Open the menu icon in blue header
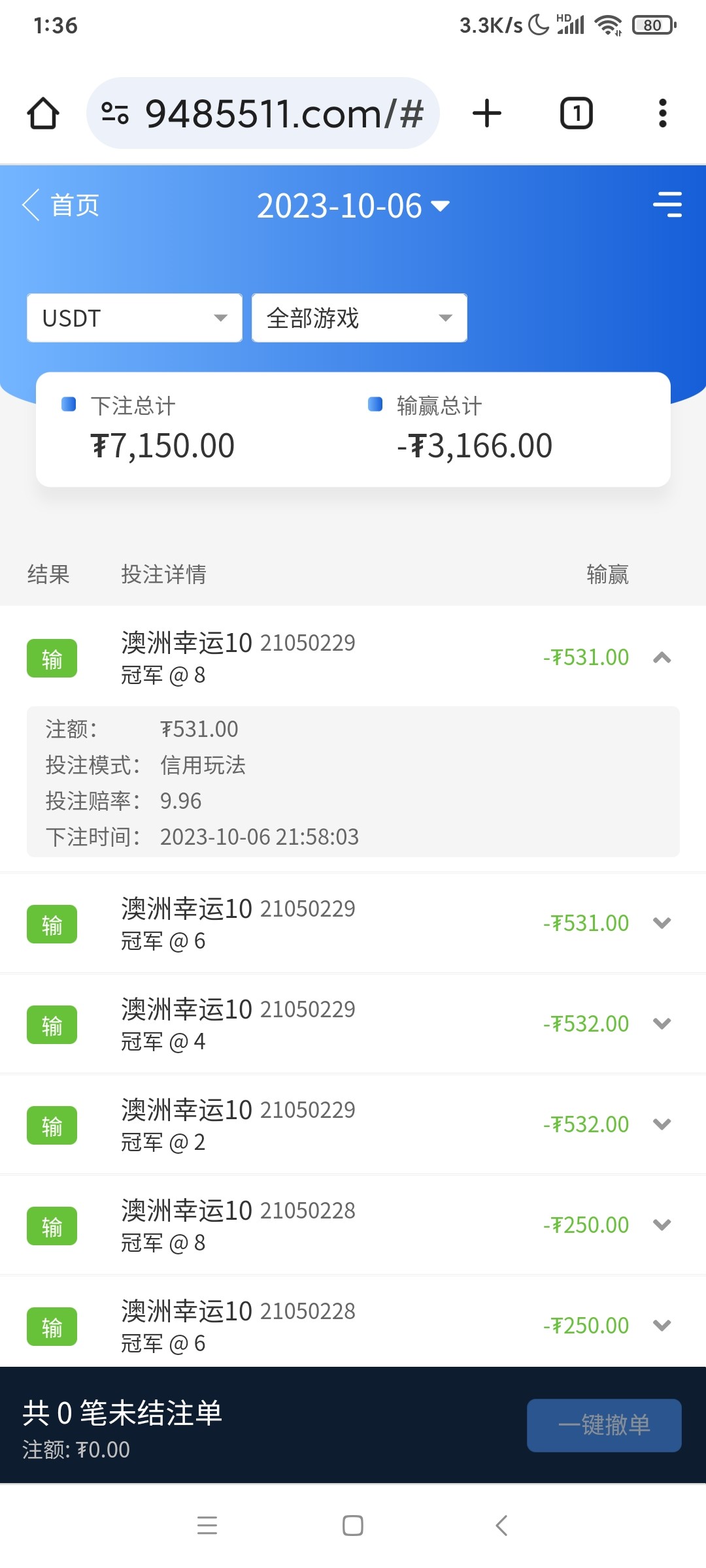This screenshot has width=706, height=1568. point(667,204)
